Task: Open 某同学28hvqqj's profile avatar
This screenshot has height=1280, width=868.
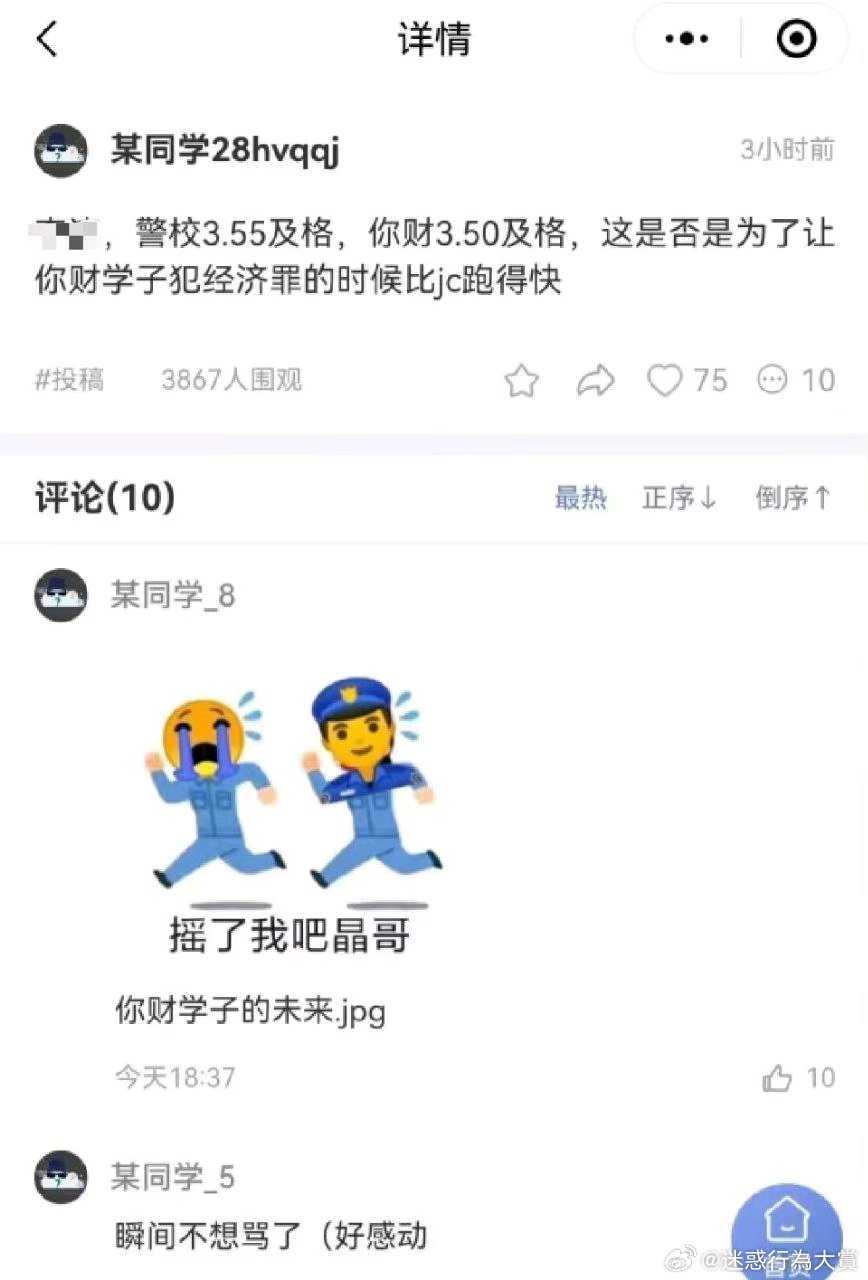Action: click(x=60, y=151)
